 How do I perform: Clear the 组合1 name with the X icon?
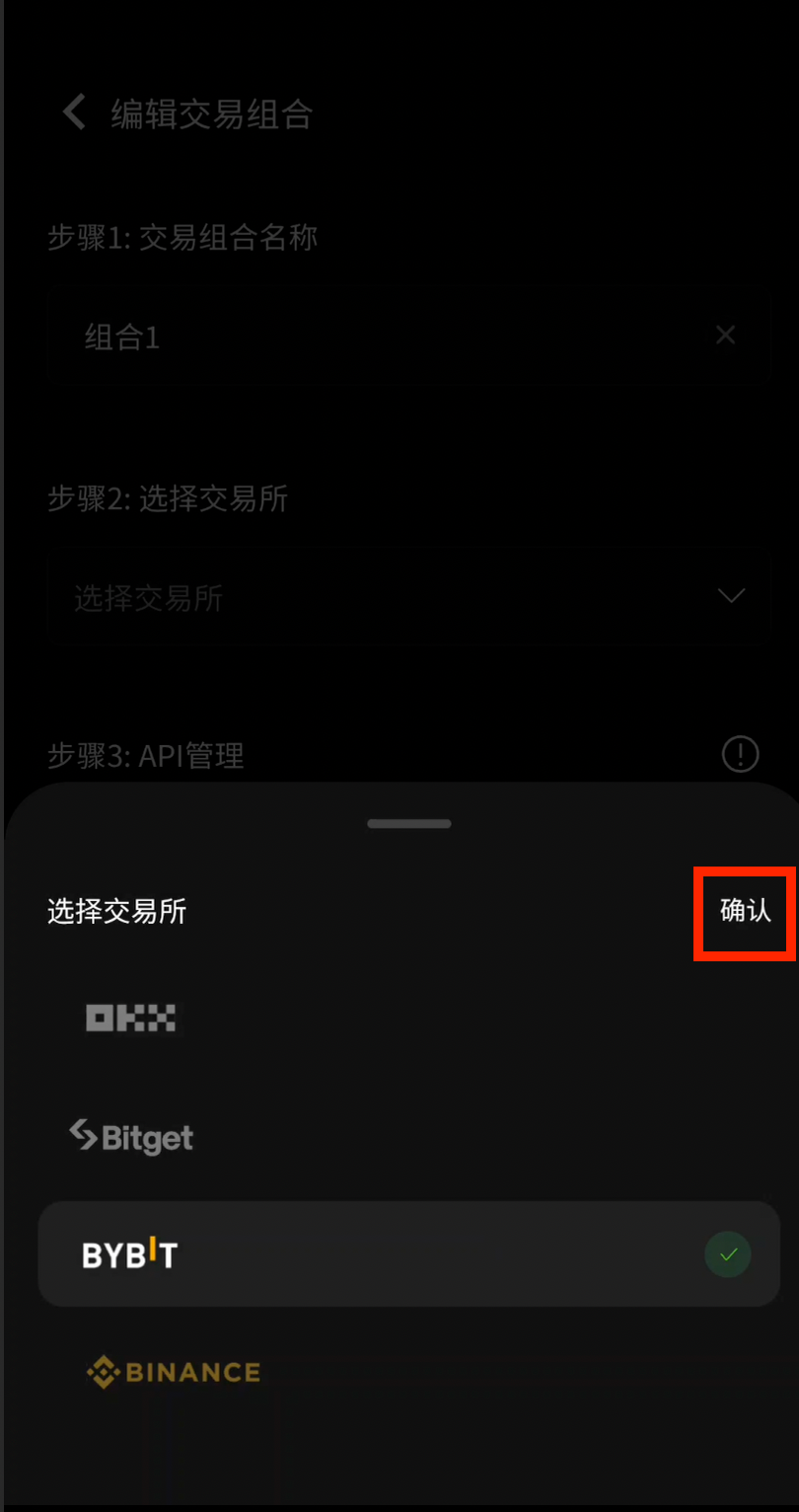[726, 335]
